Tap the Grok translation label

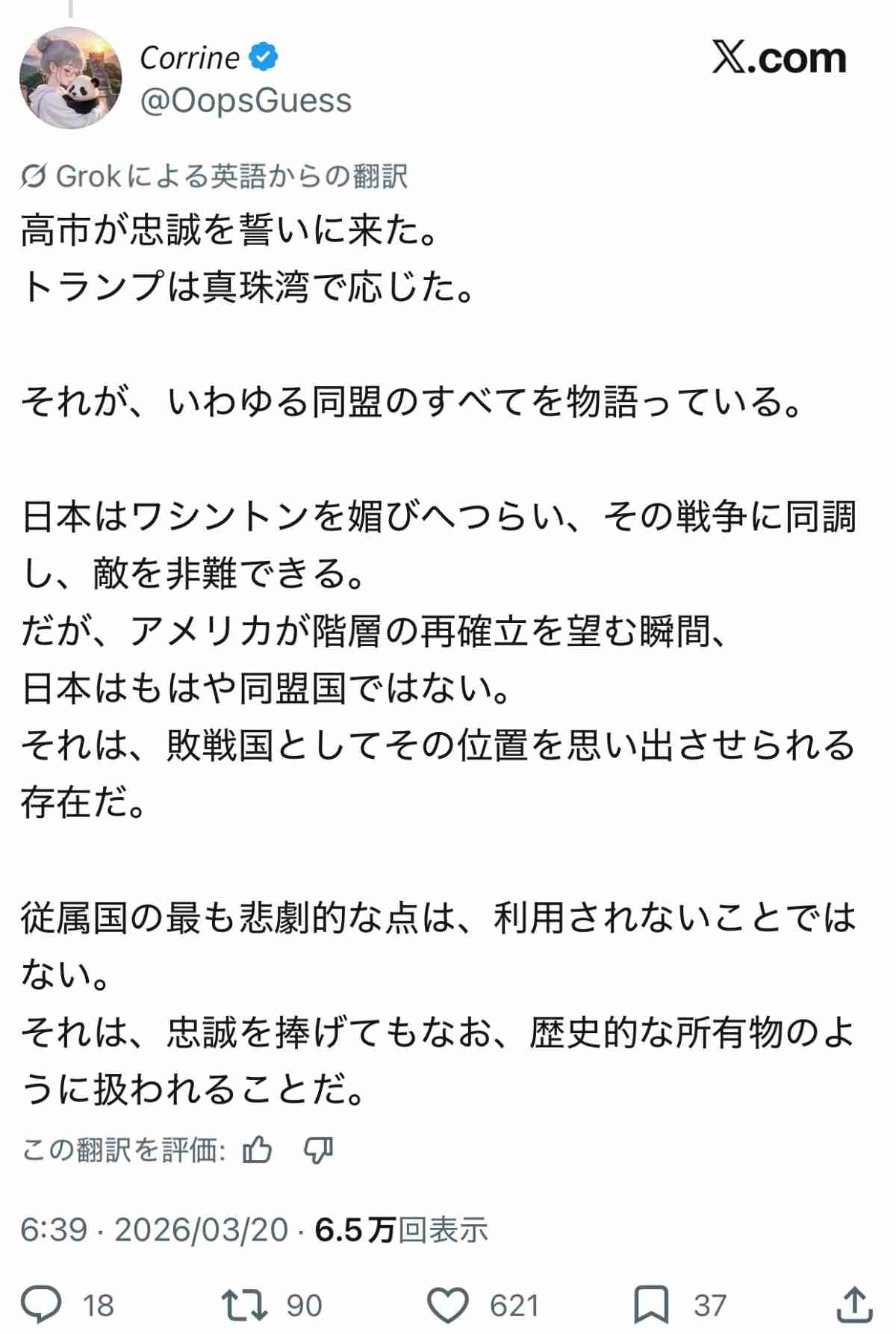pyautogui.click(x=215, y=176)
